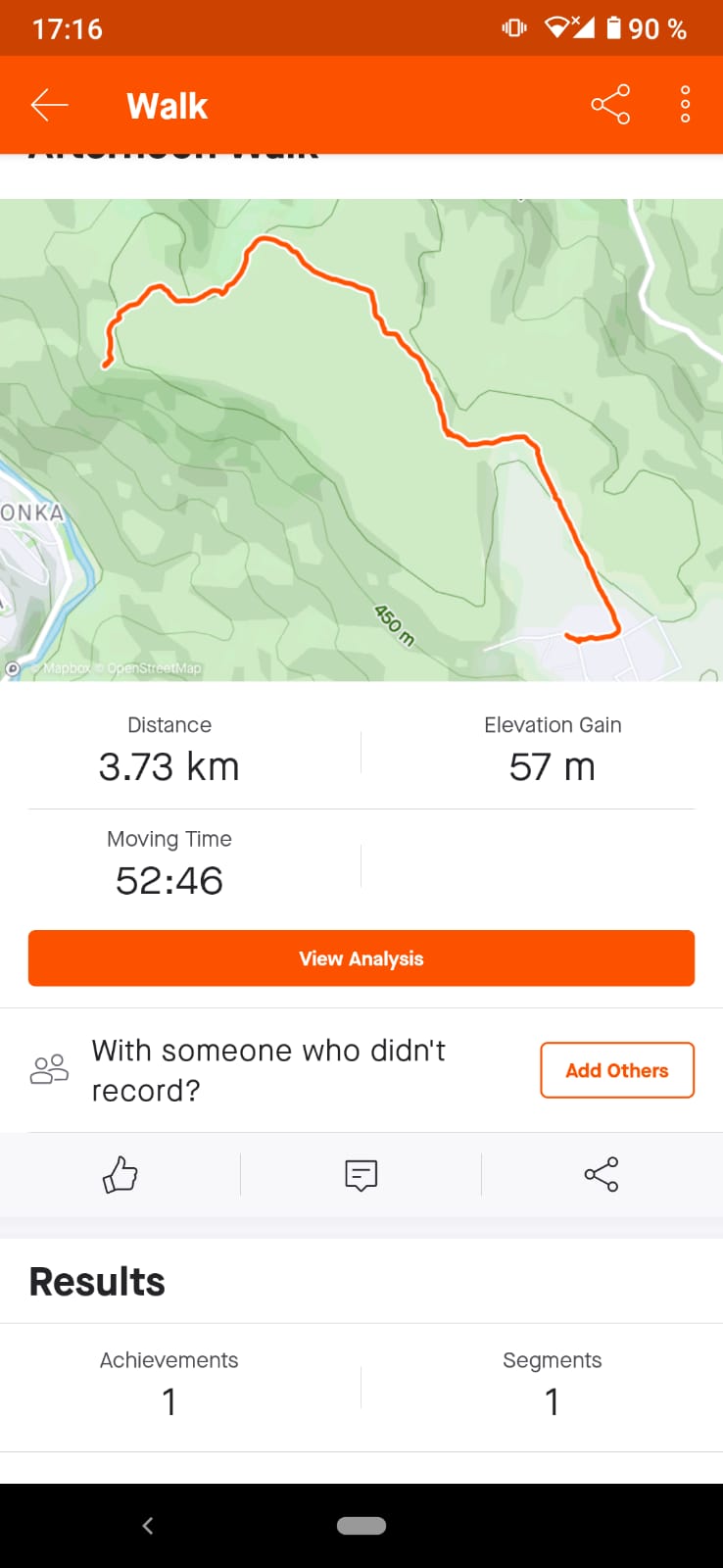The height and width of the screenshot is (1568, 723).
Task: Open comments for this activity
Action: [x=361, y=1175]
